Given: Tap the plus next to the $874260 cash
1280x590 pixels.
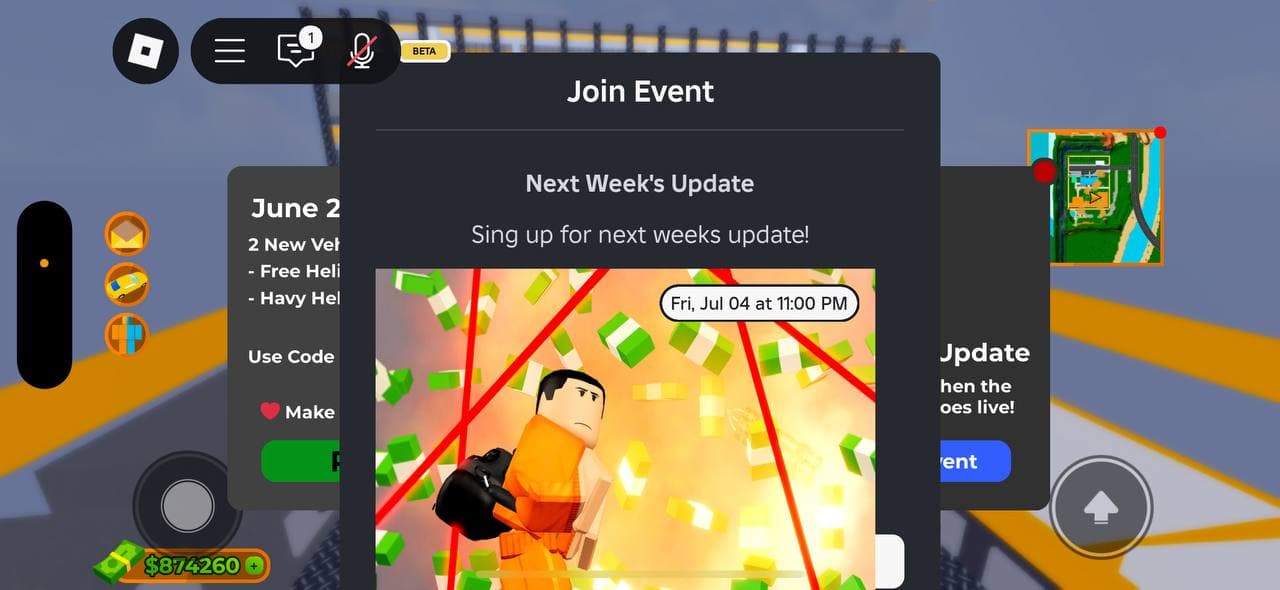Looking at the screenshot, I should pyautogui.click(x=255, y=566).
